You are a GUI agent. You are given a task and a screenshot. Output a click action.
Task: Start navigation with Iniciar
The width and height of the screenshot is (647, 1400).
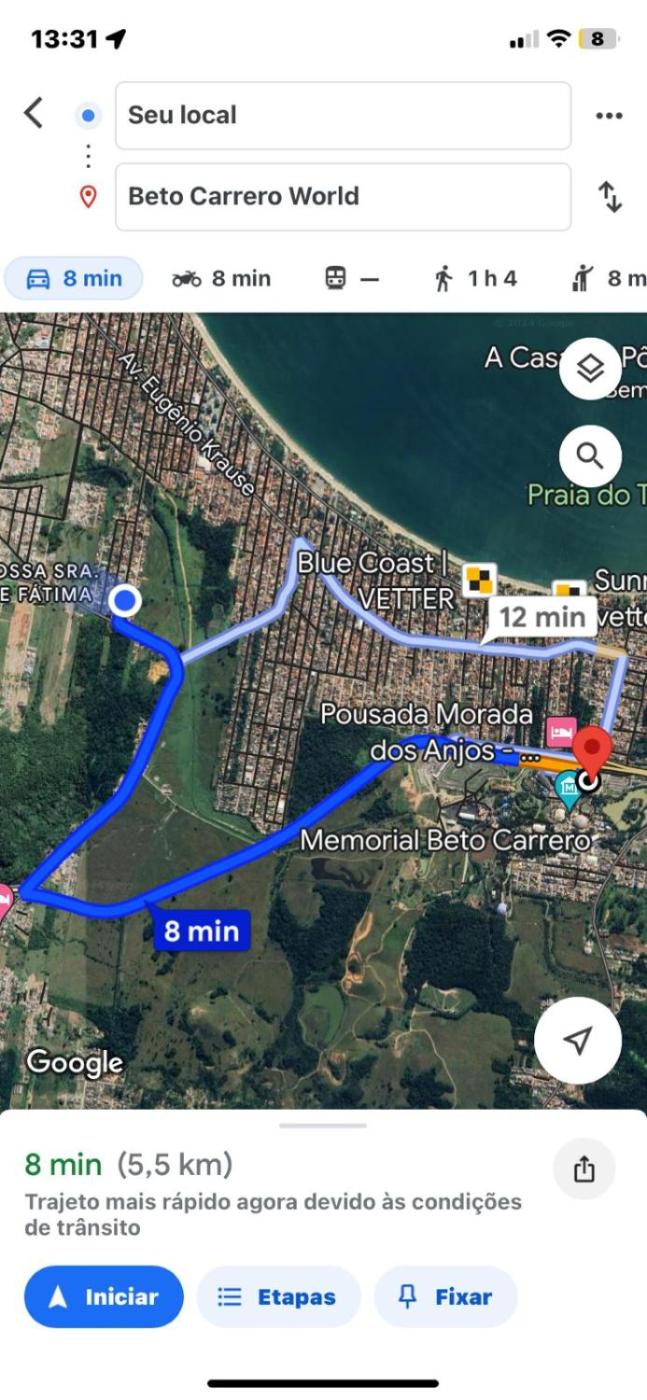[x=104, y=1297]
